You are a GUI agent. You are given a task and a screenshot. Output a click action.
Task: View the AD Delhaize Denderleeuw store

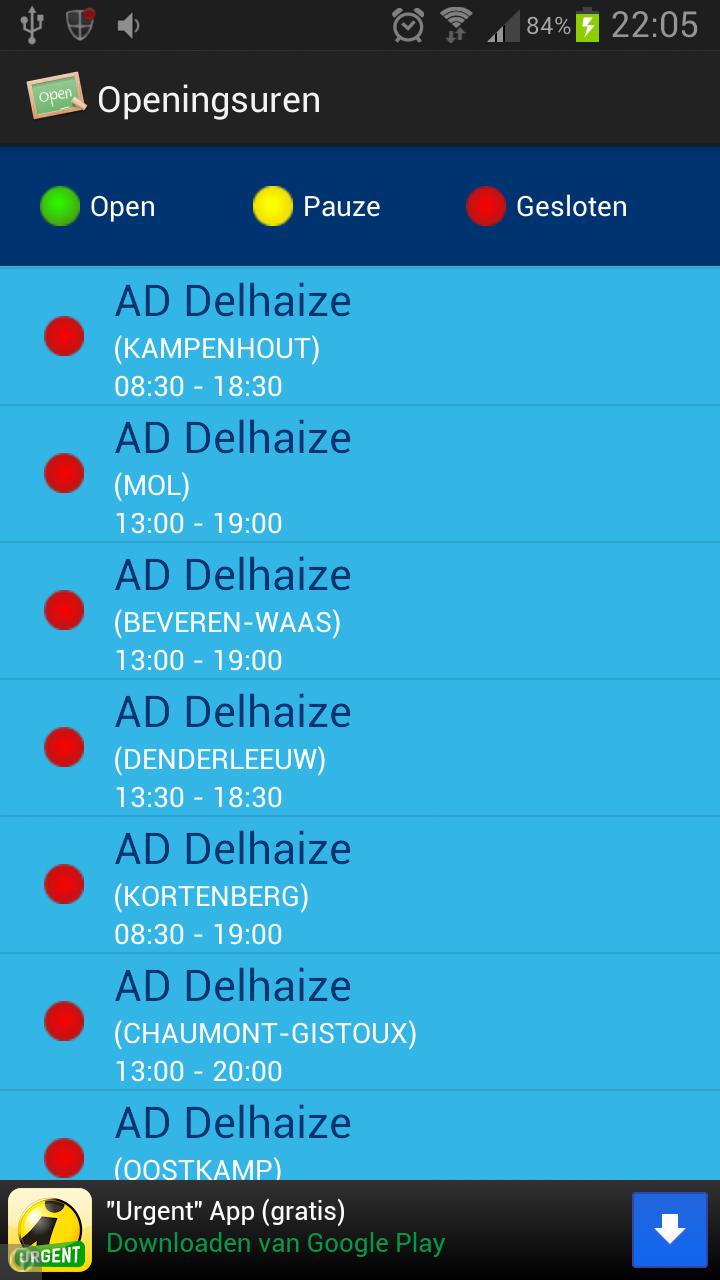360,747
